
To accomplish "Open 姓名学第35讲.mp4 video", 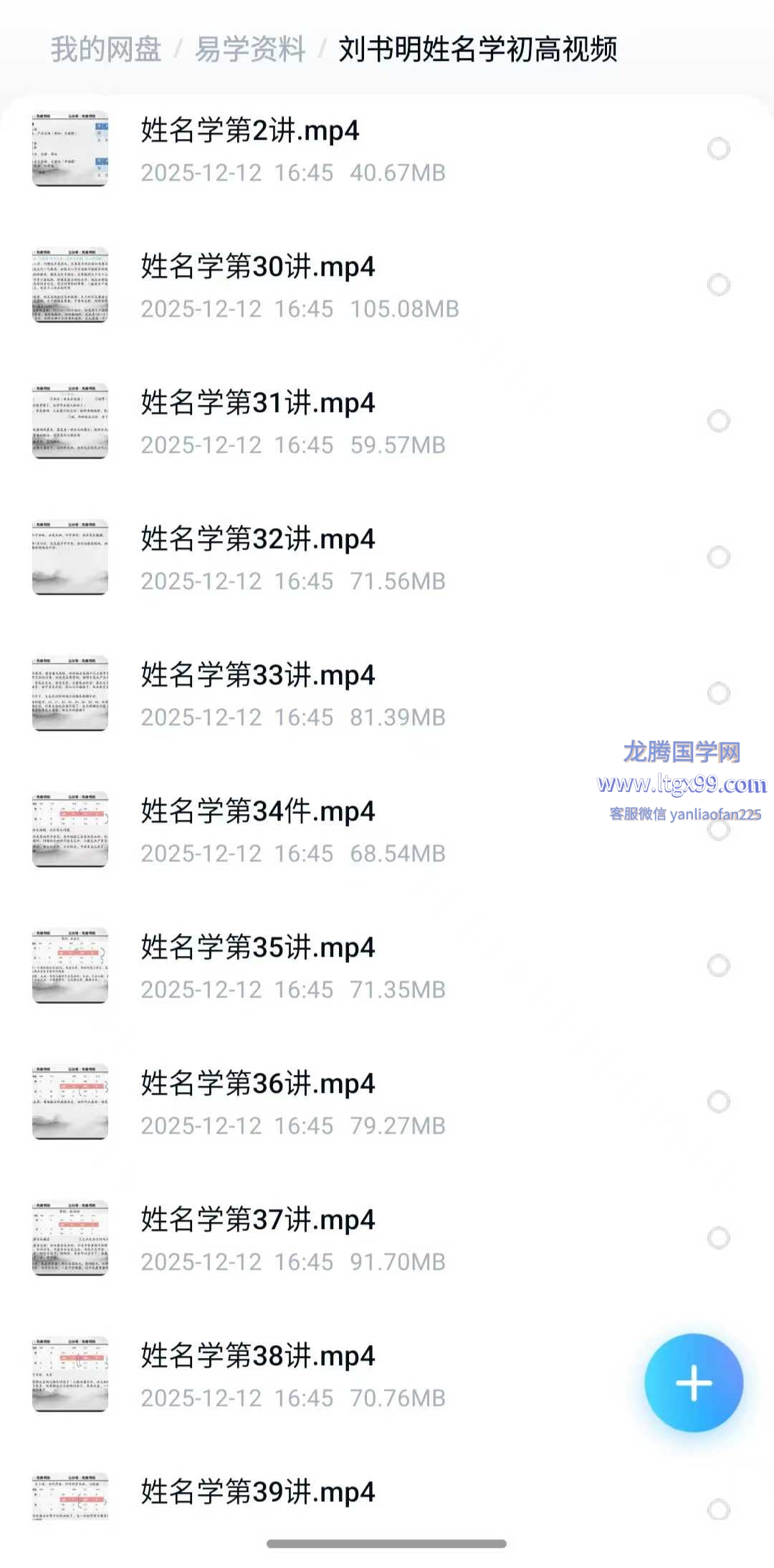I will (257, 948).
